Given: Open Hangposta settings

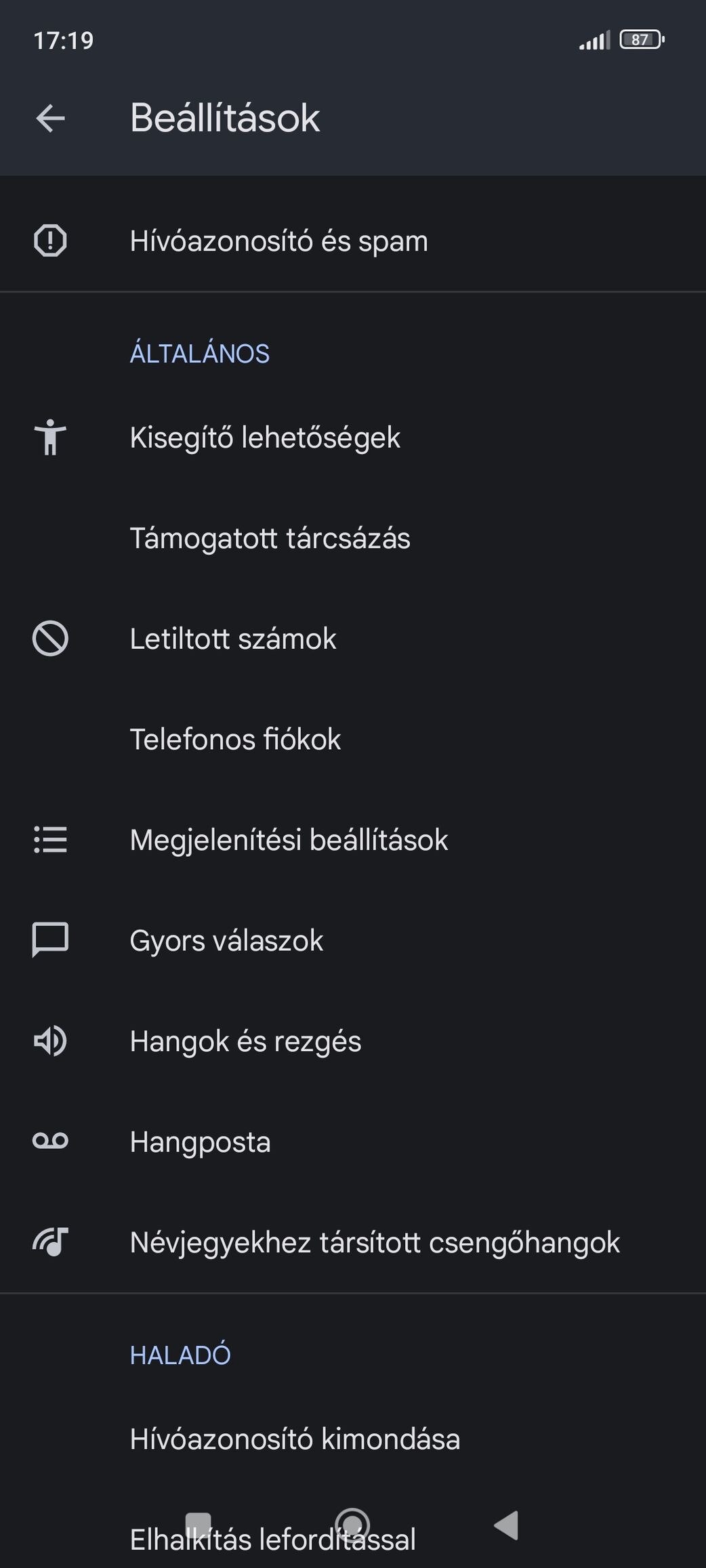Looking at the screenshot, I should (x=353, y=1142).
